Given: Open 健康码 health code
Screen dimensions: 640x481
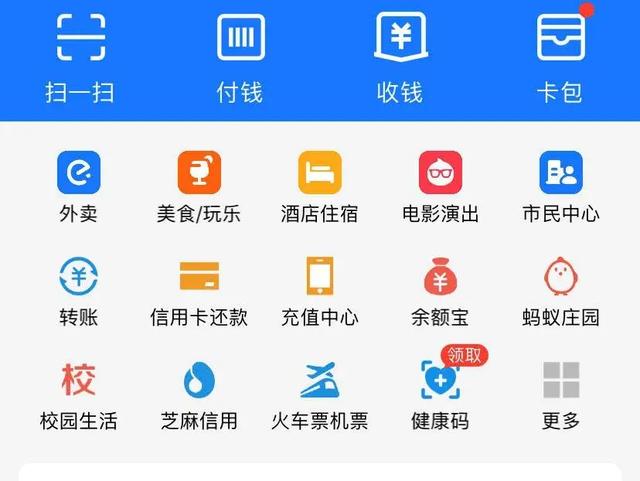Looking at the screenshot, I should coord(440,394).
